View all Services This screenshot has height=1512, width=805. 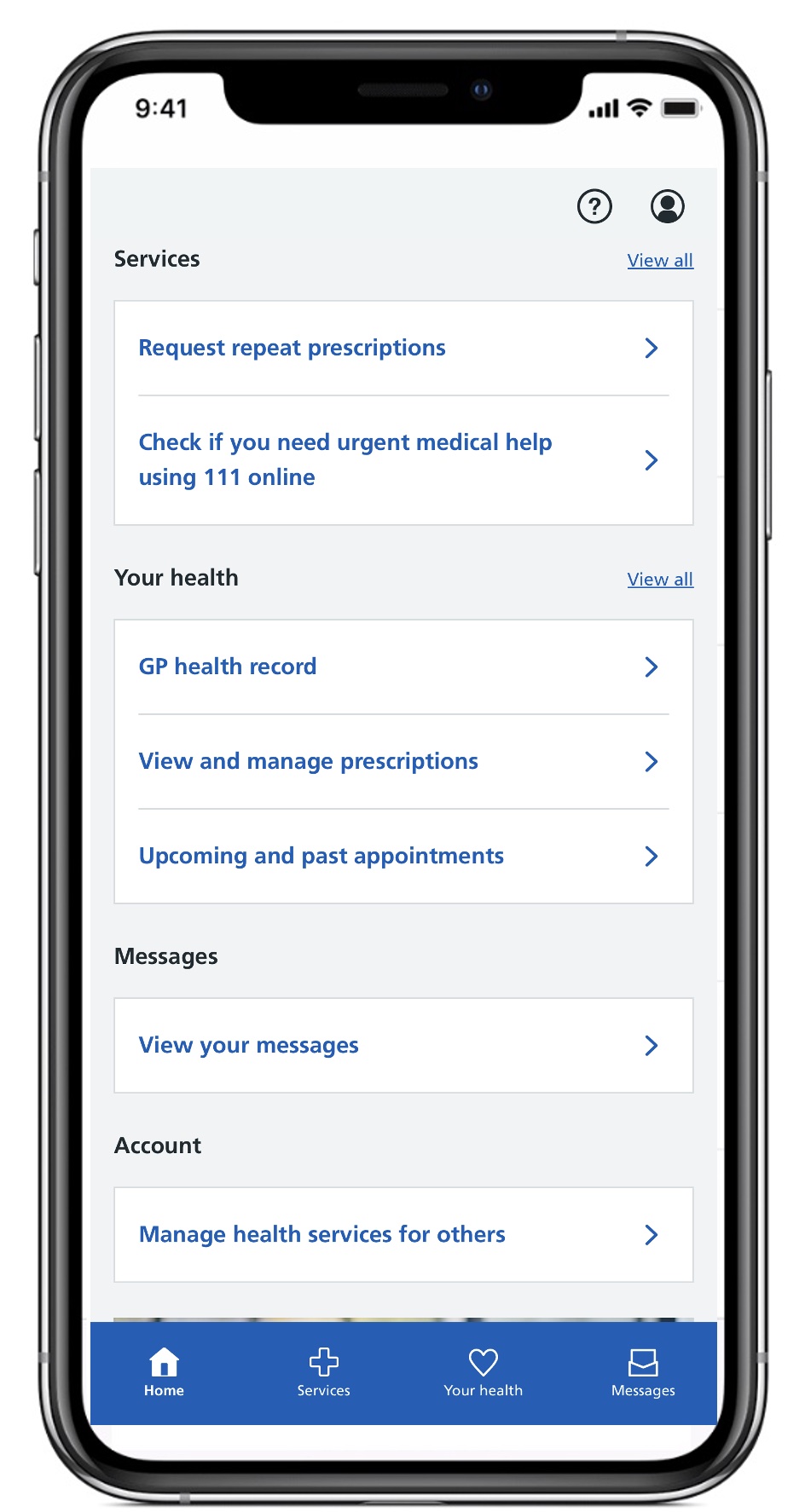(660, 261)
